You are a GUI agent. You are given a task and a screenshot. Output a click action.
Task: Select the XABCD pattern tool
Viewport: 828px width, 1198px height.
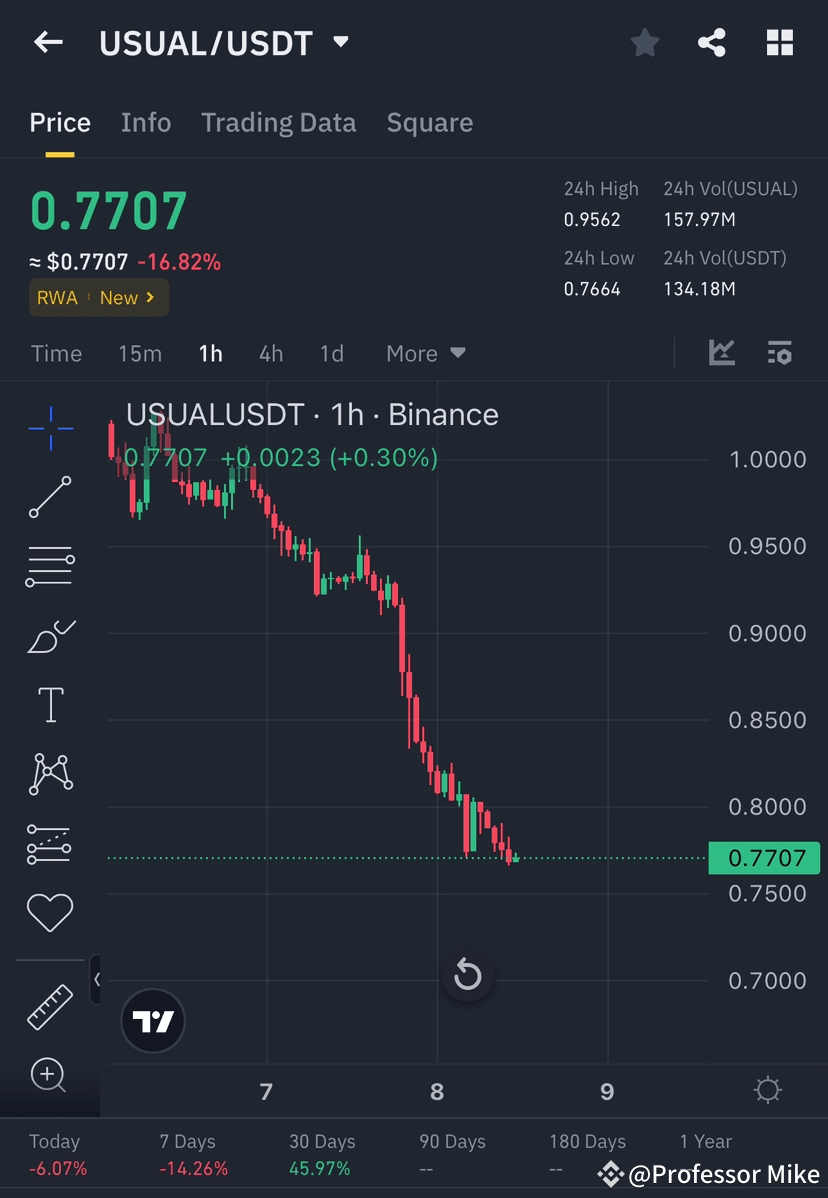click(50, 773)
